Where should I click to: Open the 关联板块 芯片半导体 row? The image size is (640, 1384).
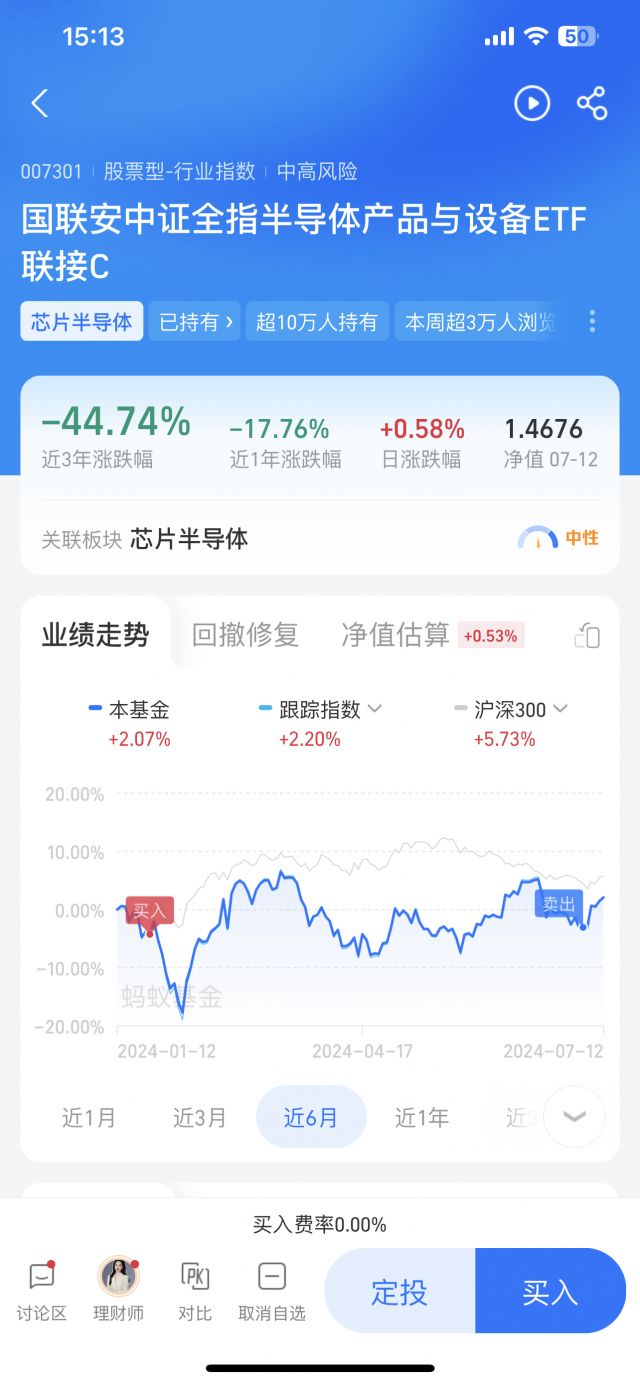click(320, 538)
